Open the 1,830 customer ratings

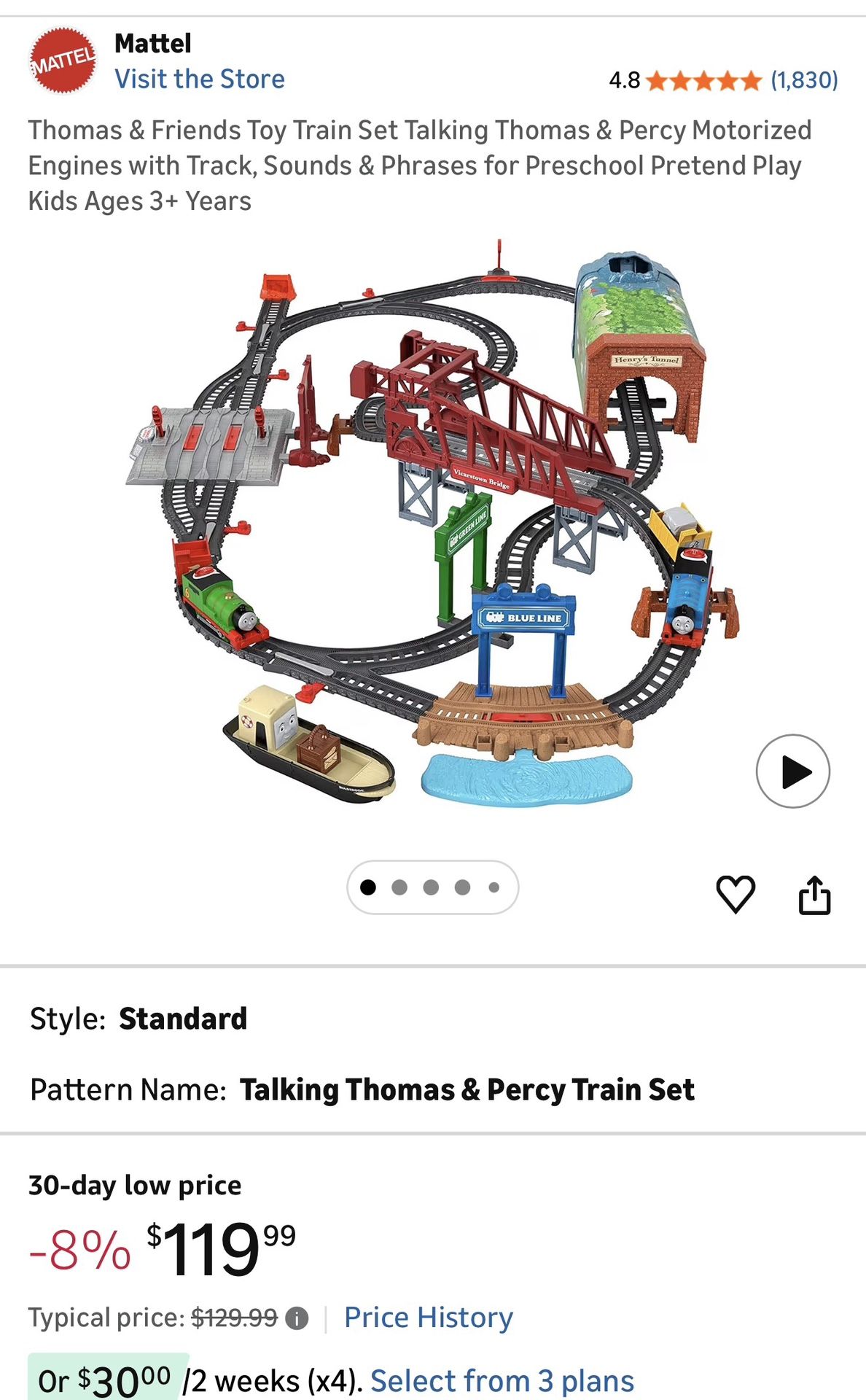(x=804, y=80)
